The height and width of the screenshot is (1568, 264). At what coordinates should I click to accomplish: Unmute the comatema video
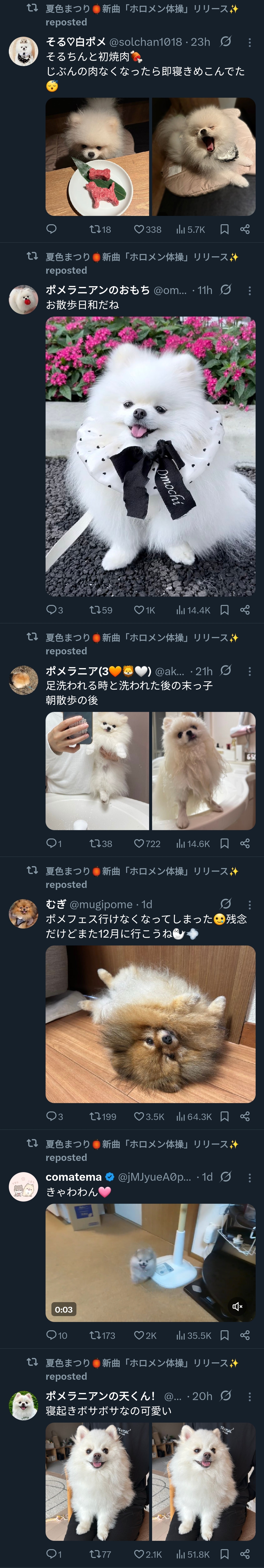tap(238, 1306)
